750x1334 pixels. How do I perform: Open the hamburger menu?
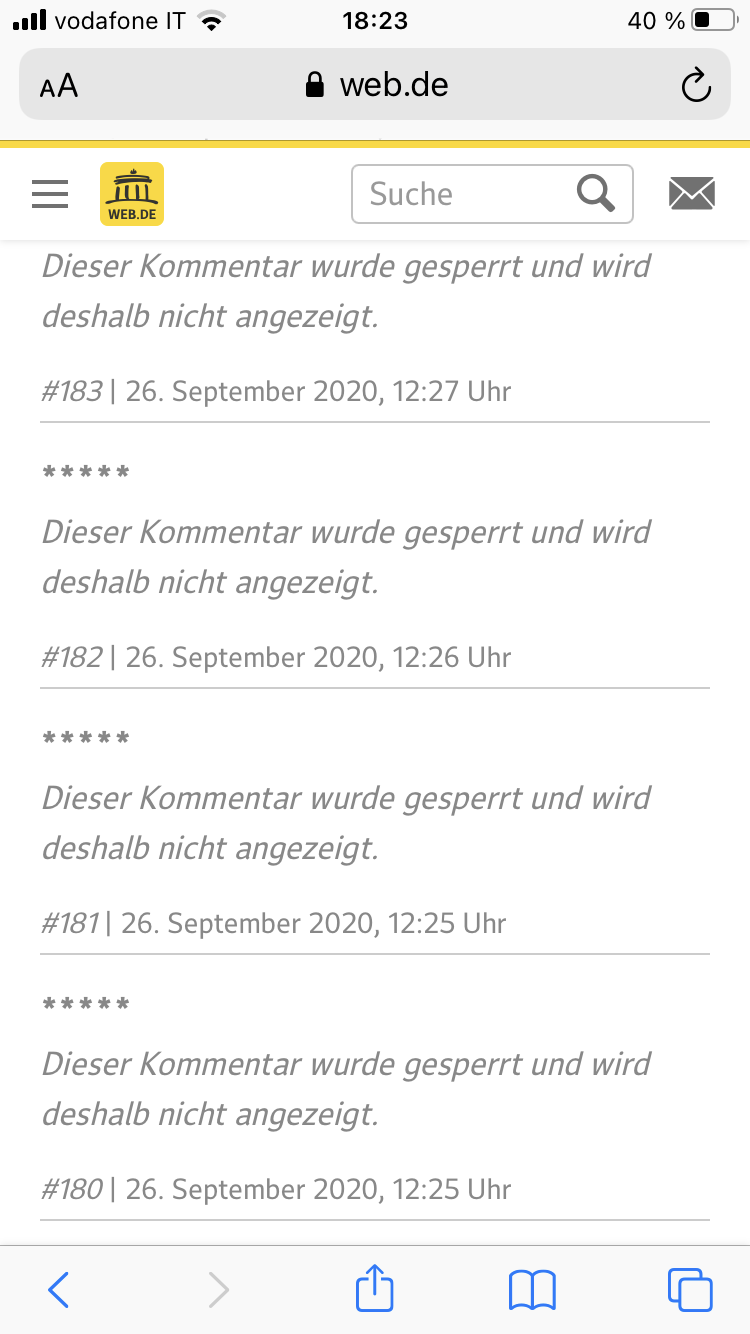pyautogui.click(x=50, y=194)
